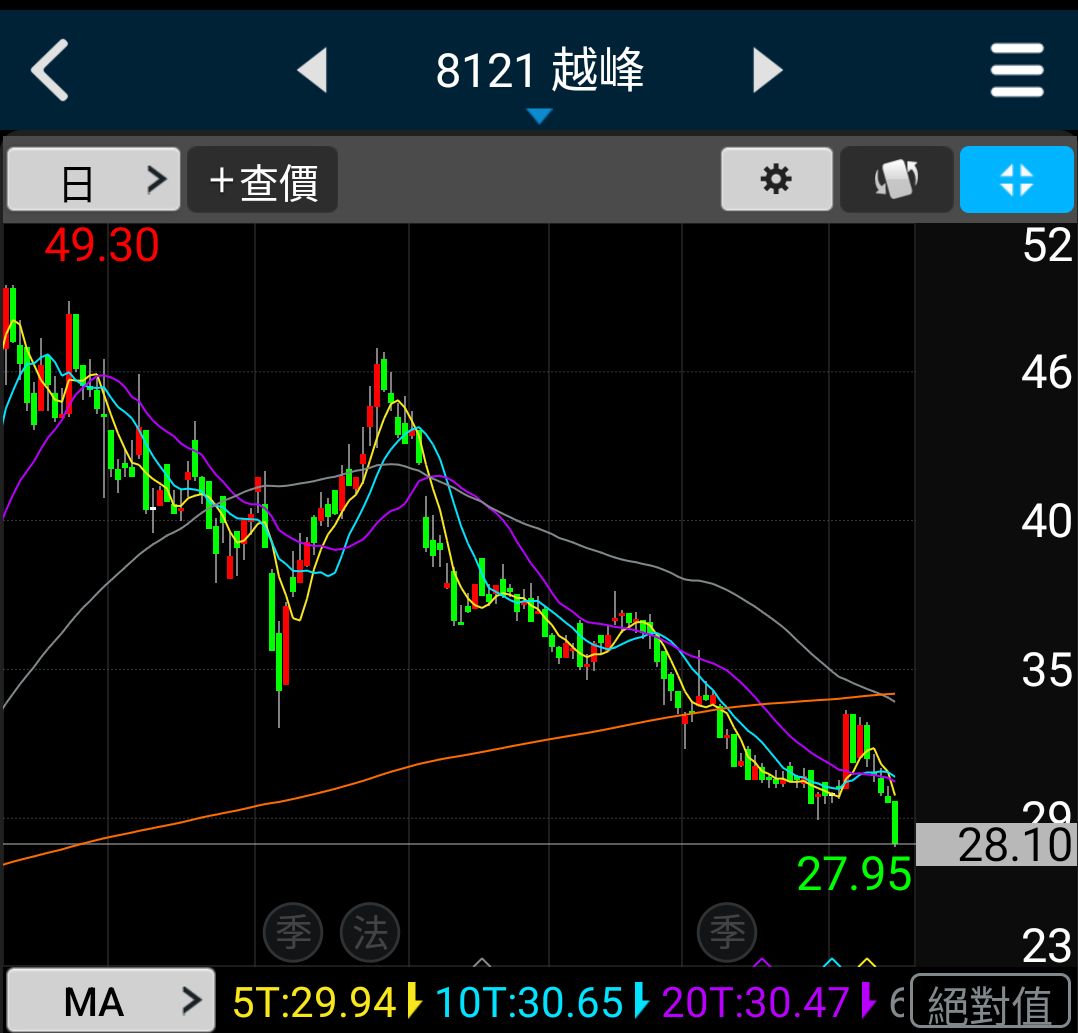Viewport: 1078px width, 1033px height.
Task: Collapse the full-screen chart view
Action: click(1016, 180)
